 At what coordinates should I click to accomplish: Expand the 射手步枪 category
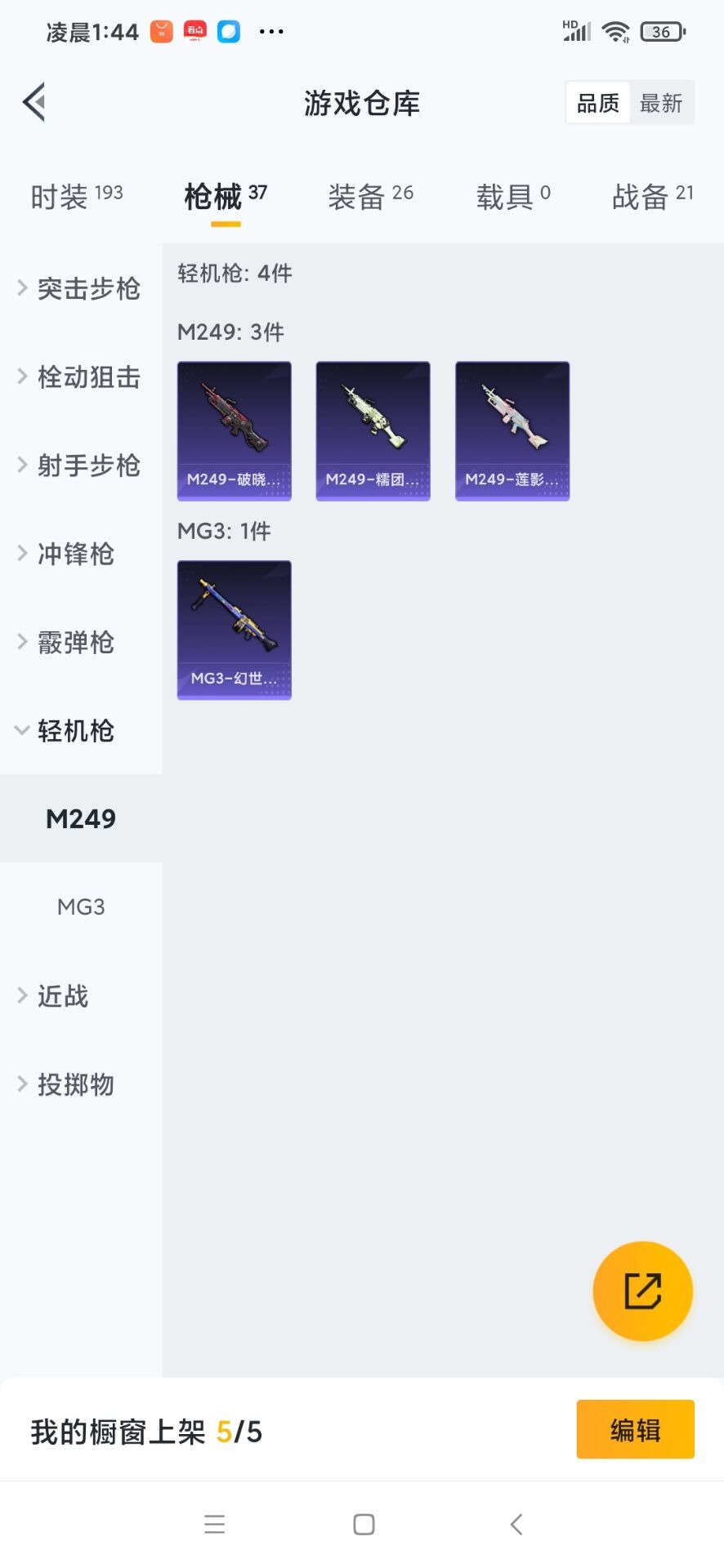point(81,465)
